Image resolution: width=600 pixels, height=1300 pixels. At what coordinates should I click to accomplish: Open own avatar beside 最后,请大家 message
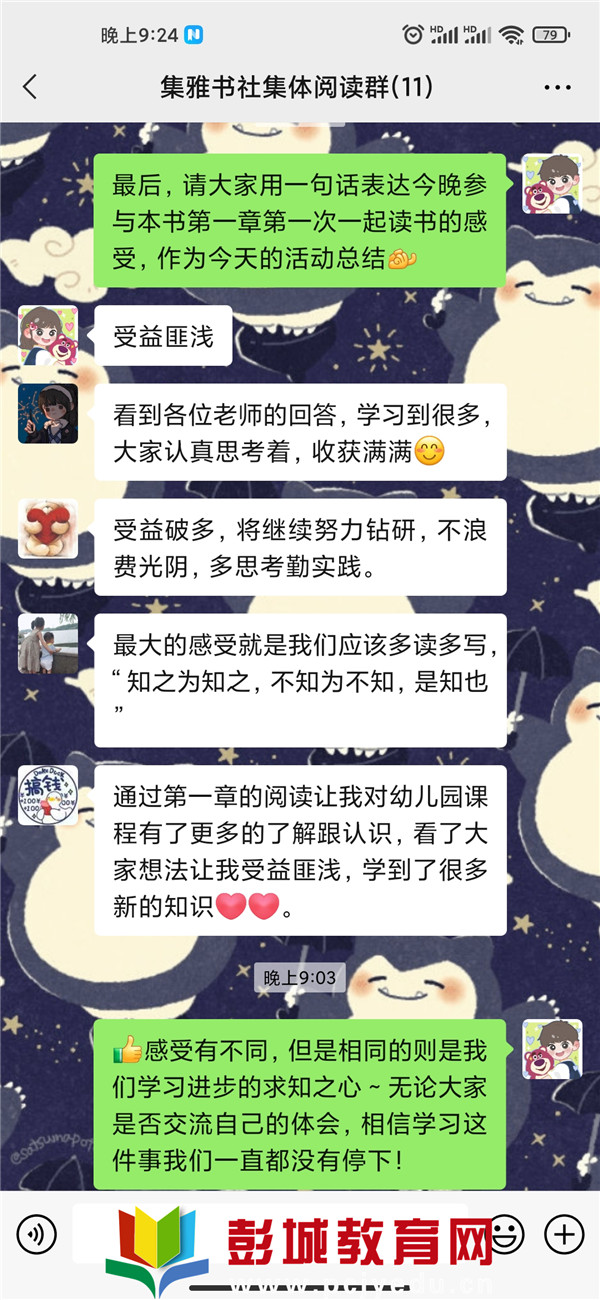[553, 184]
